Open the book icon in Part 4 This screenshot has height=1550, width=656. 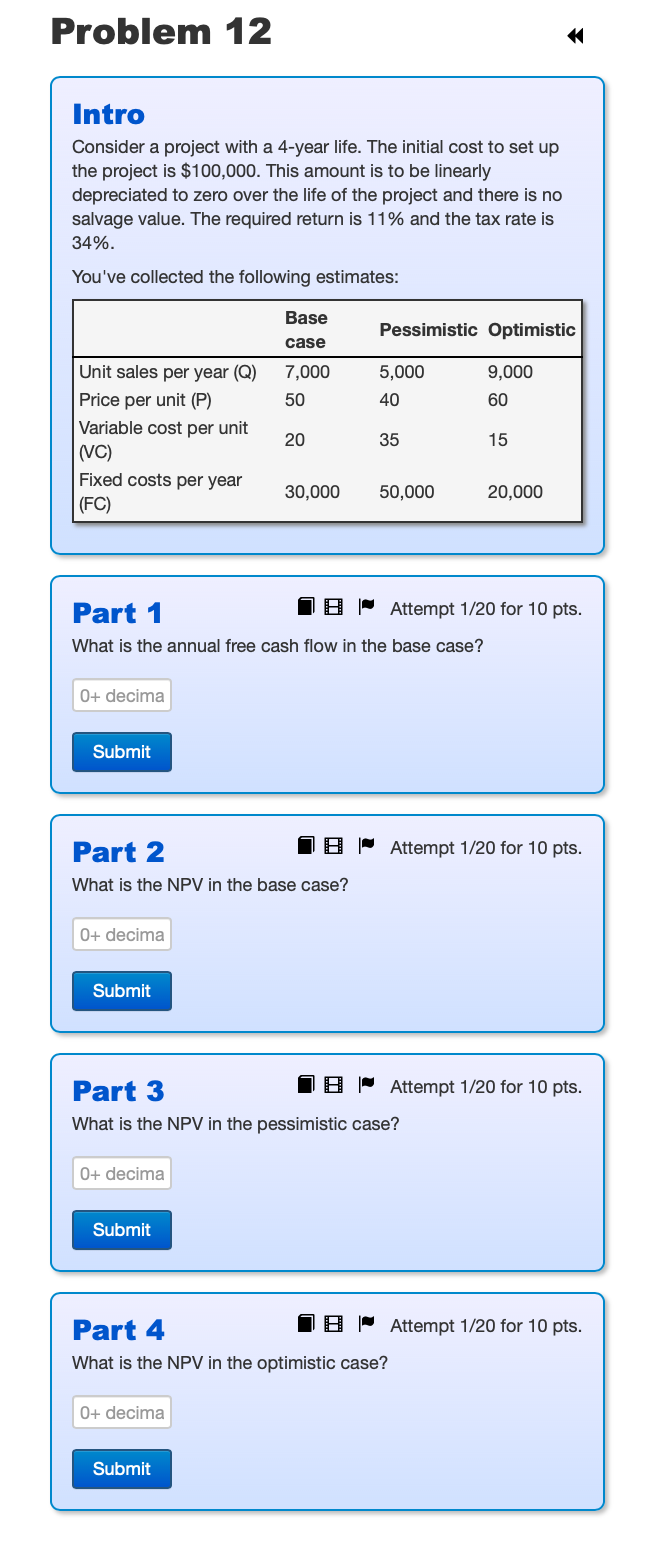307,1324
